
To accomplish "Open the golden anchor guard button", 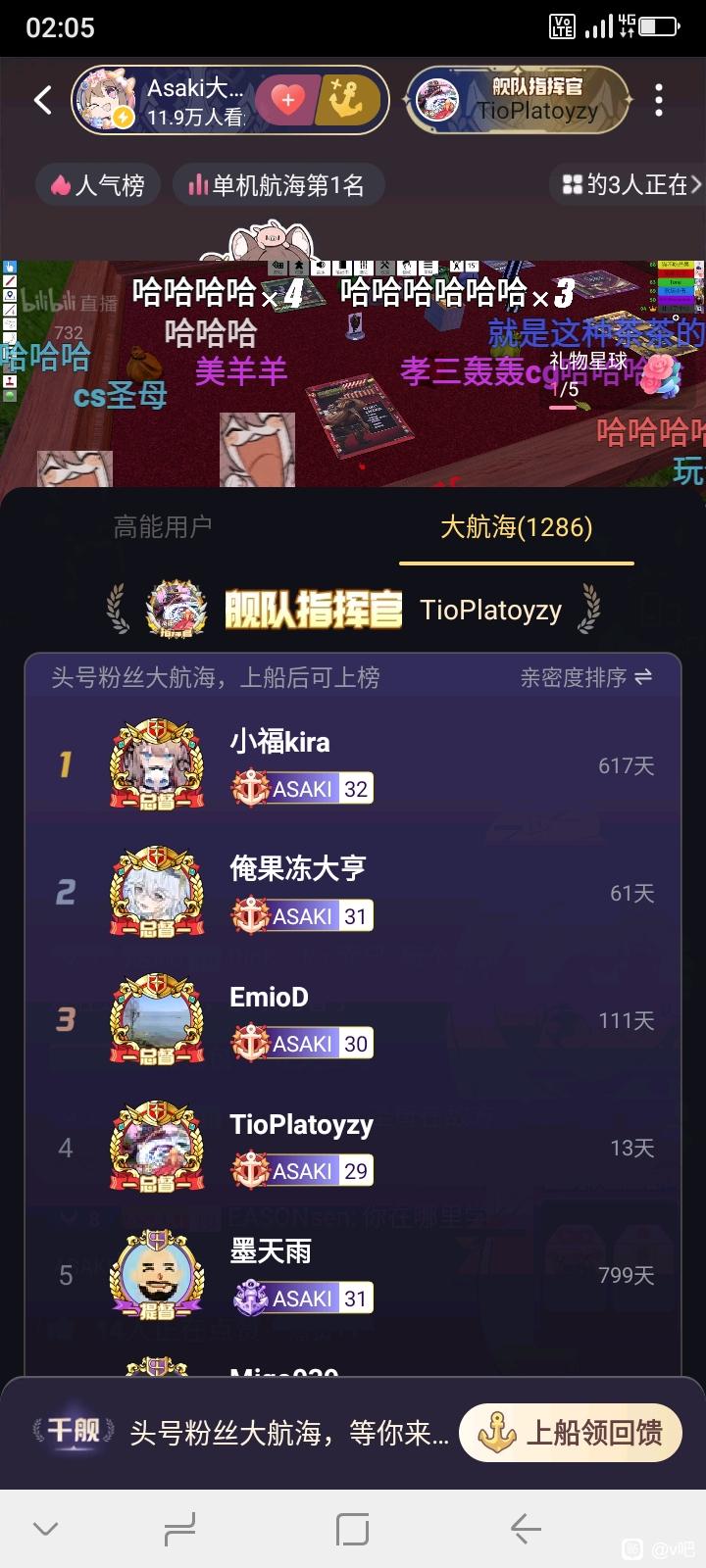I will click(x=347, y=100).
